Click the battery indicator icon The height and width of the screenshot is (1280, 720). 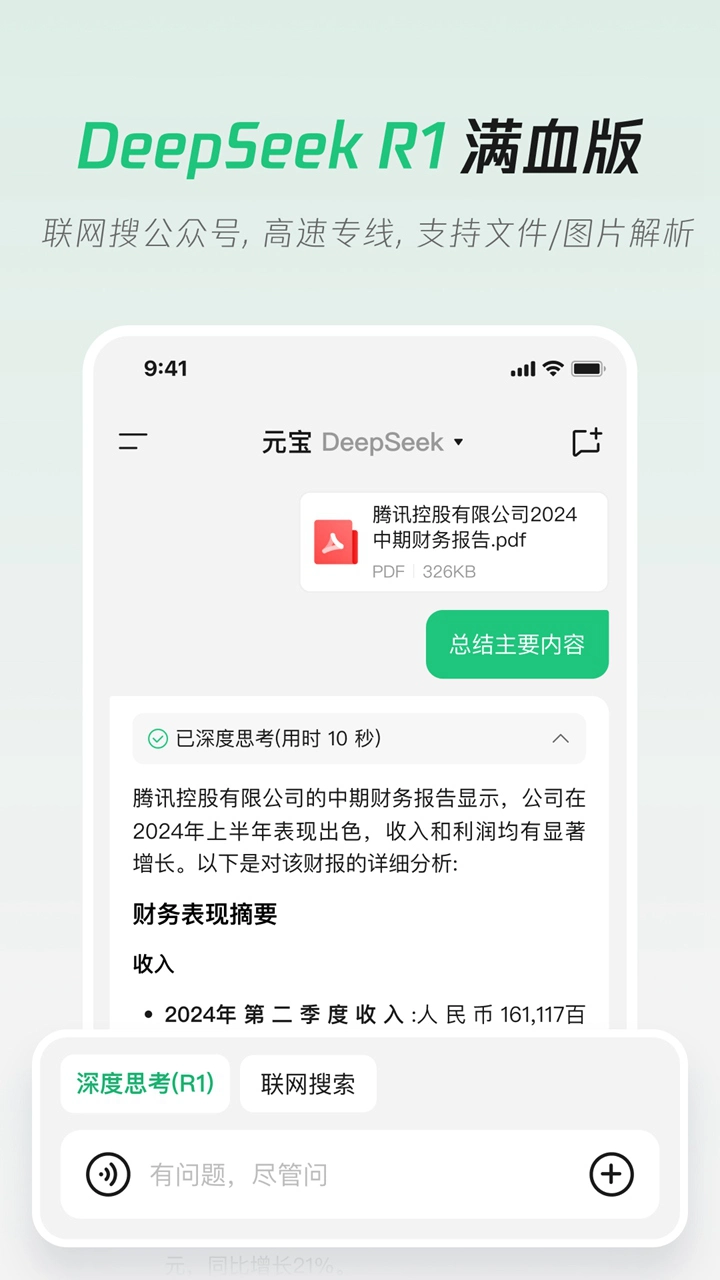(584, 368)
